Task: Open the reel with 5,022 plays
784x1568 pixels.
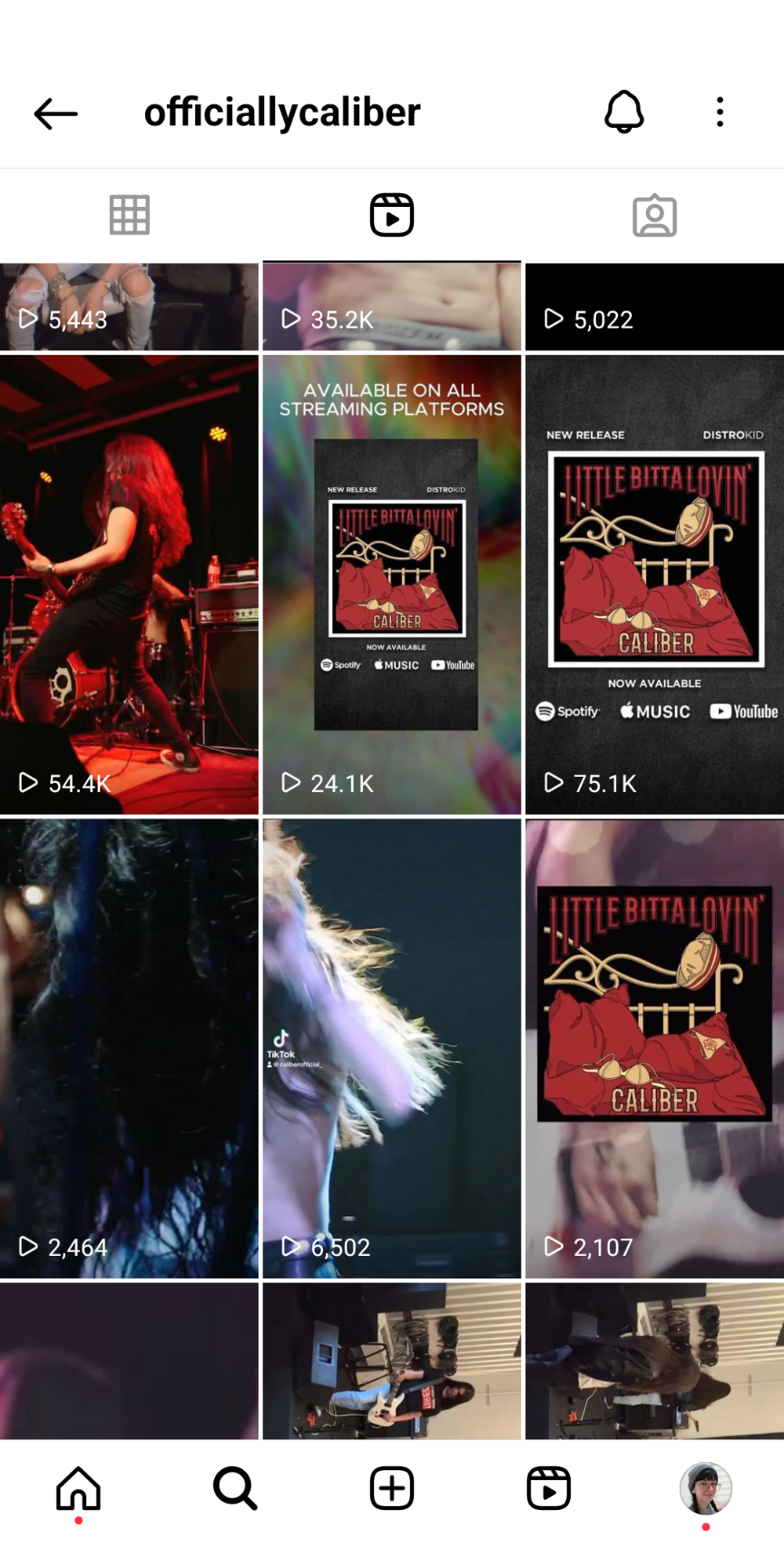Action: pos(654,307)
